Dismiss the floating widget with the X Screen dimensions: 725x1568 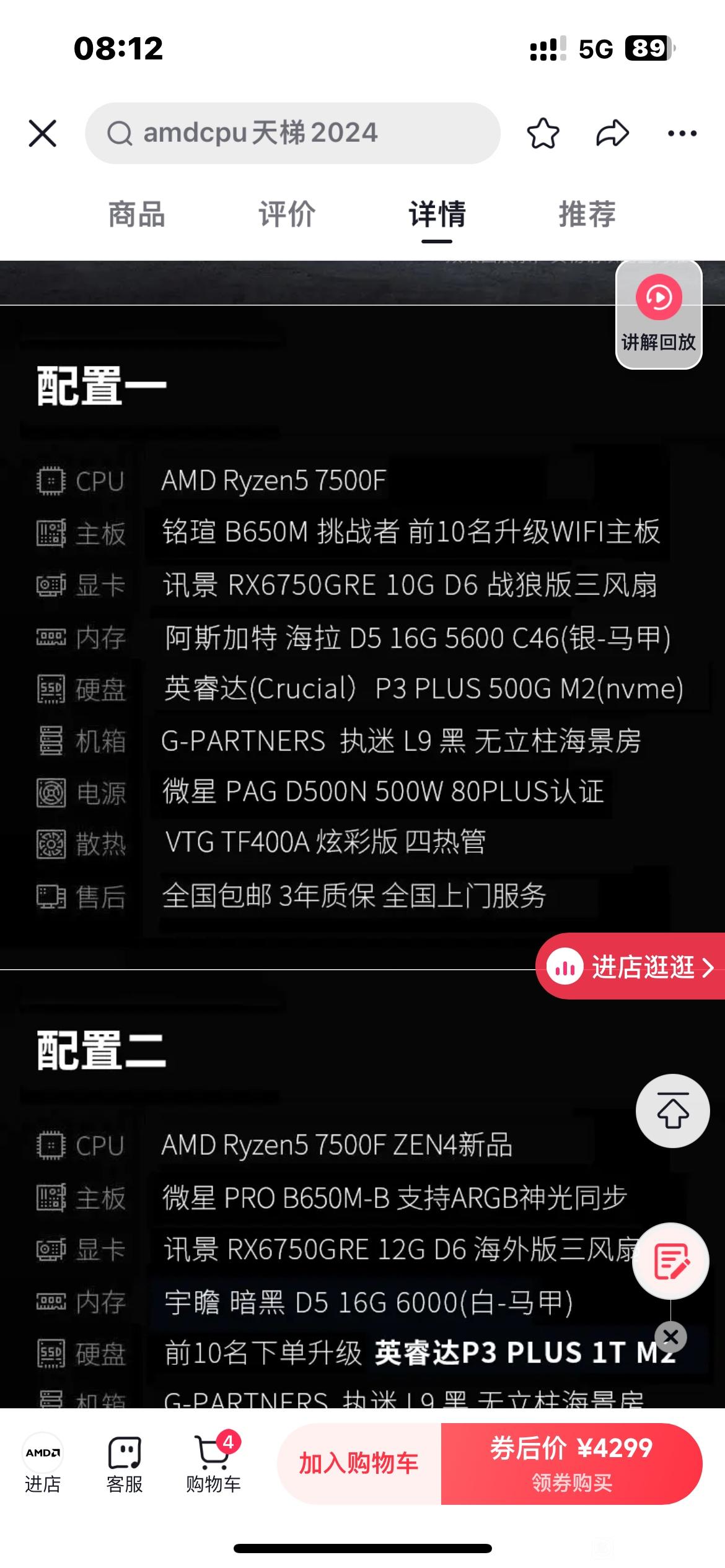(x=671, y=1338)
